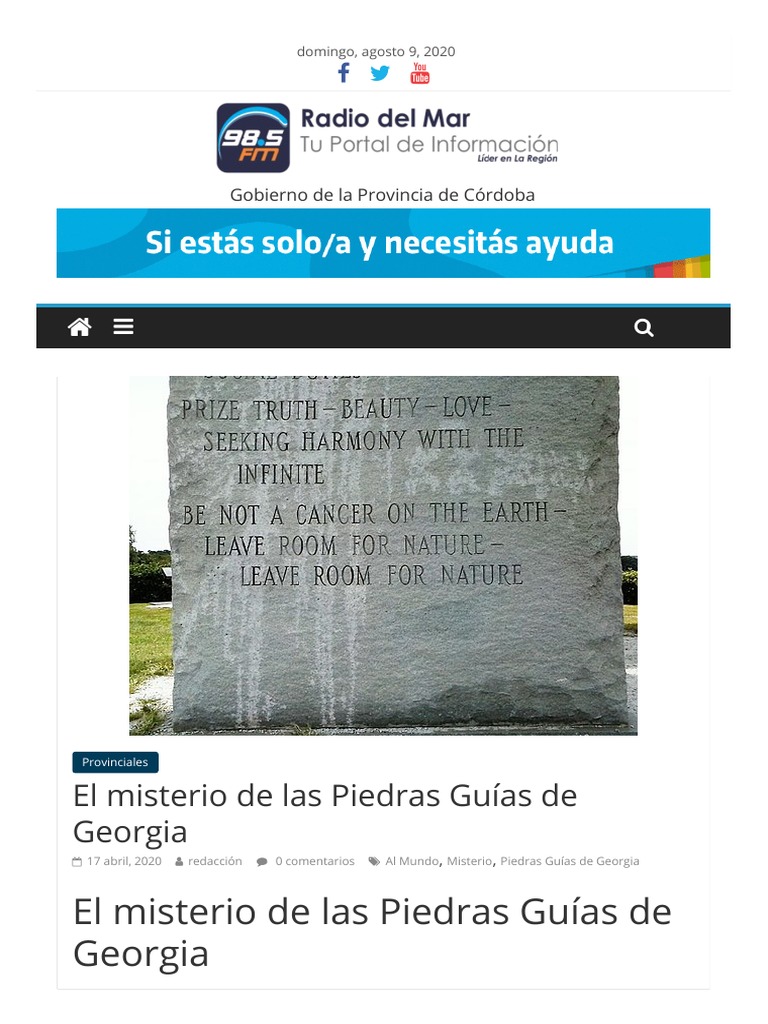Jump to 0 comentarios
Viewport: 768px width, 1024px height.
tap(315, 861)
